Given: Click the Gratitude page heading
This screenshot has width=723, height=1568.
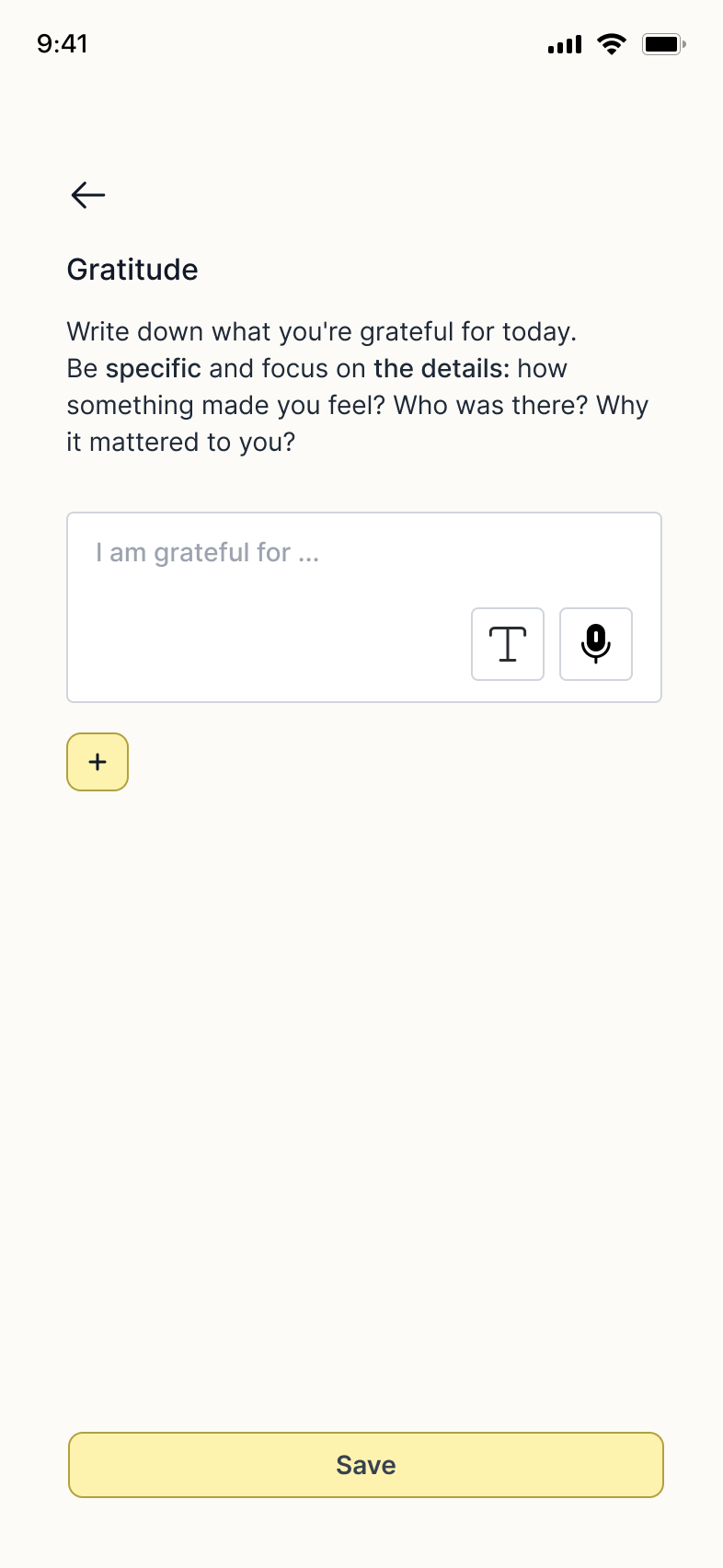Looking at the screenshot, I should [x=132, y=269].
